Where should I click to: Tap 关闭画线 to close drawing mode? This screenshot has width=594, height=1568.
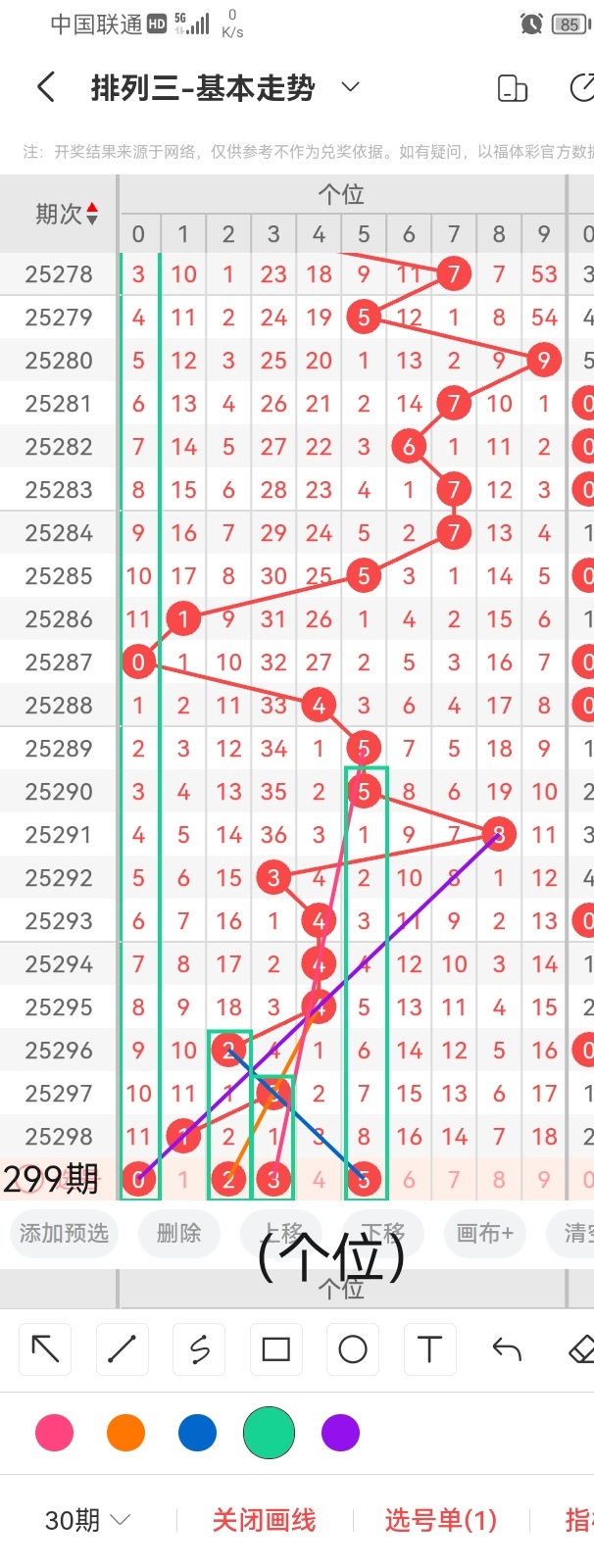tap(264, 1520)
